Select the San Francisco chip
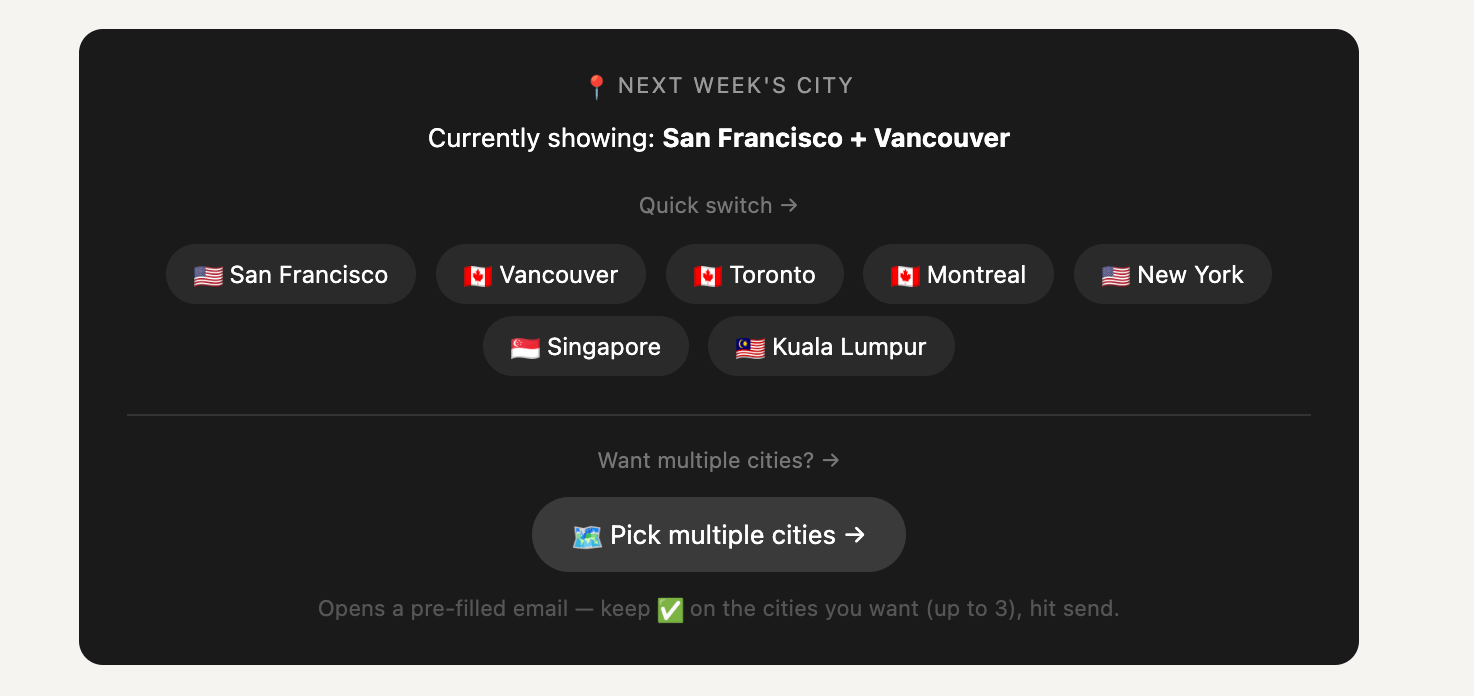Viewport: 1474px width, 696px height. tap(291, 274)
